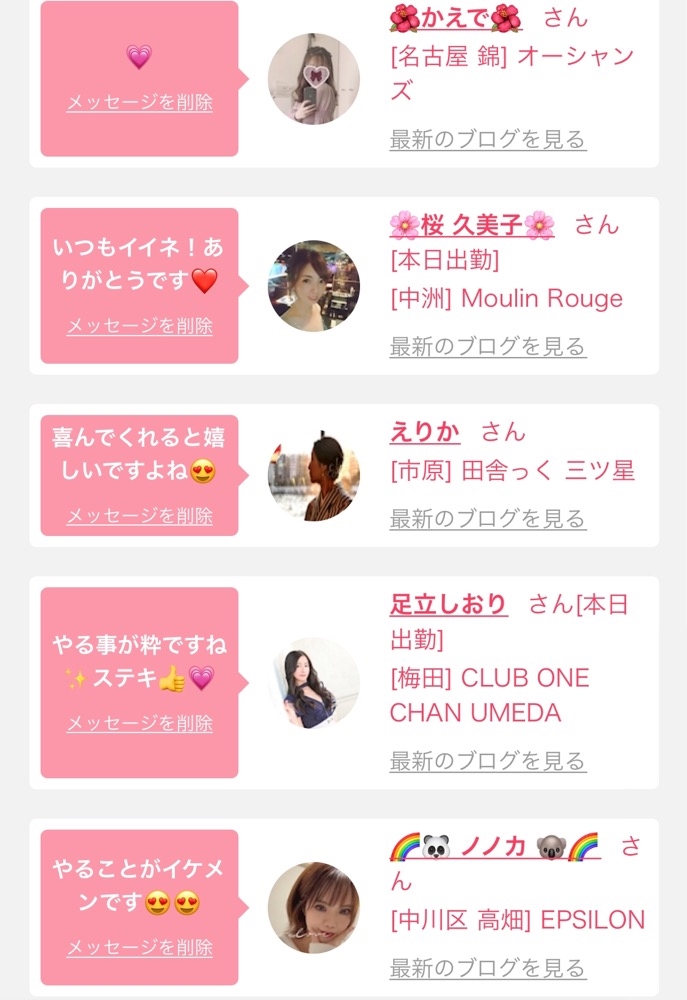Open かえで's profile name link
Viewport: 687px width, 1000px height.
[455, 18]
